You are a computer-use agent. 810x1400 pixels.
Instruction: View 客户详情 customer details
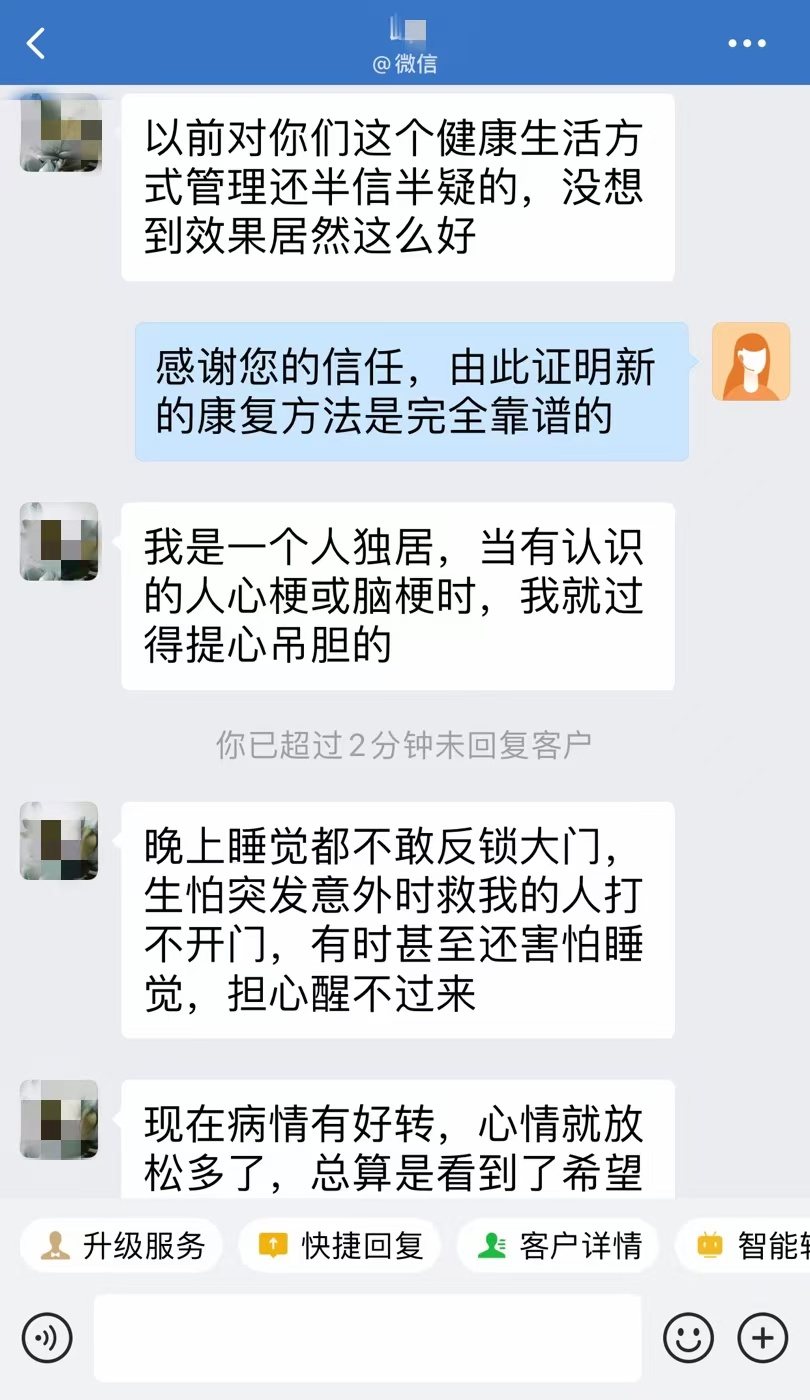click(x=559, y=1245)
